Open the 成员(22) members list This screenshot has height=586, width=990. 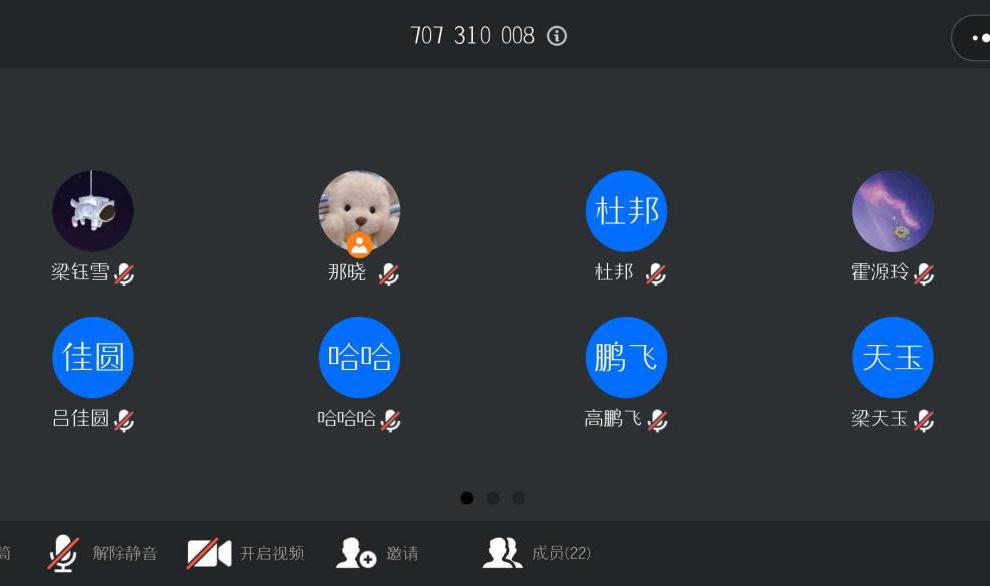click(x=537, y=553)
